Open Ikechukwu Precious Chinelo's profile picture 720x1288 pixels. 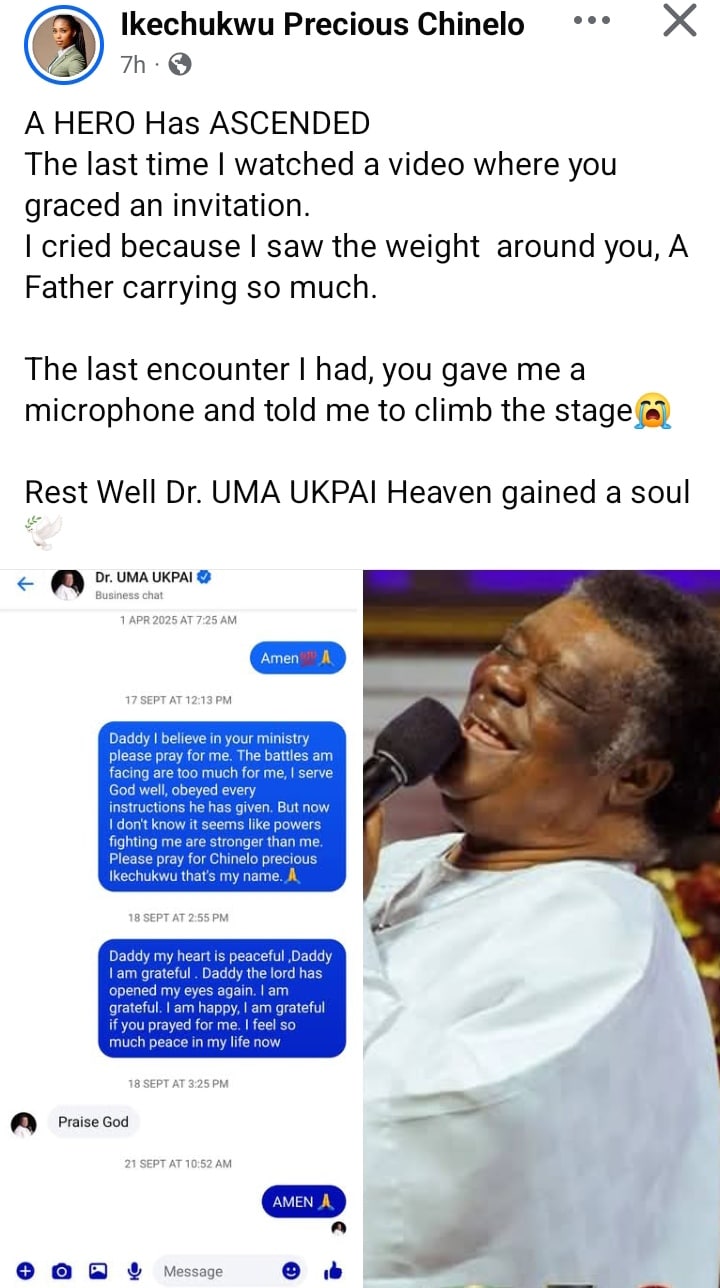coord(64,45)
